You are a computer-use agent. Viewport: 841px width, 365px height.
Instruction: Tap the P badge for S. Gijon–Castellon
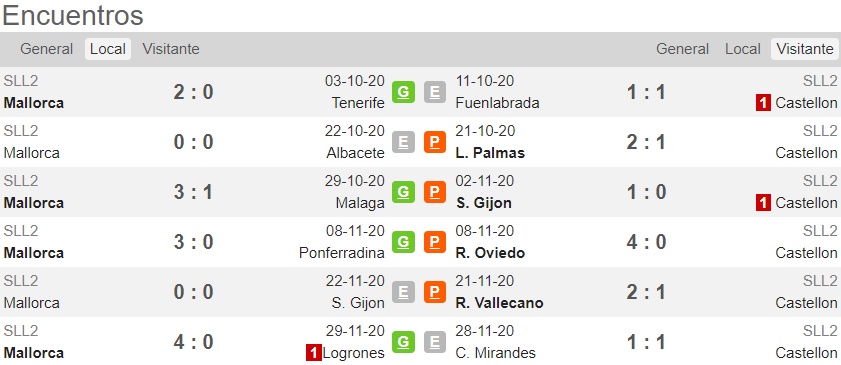(x=434, y=192)
